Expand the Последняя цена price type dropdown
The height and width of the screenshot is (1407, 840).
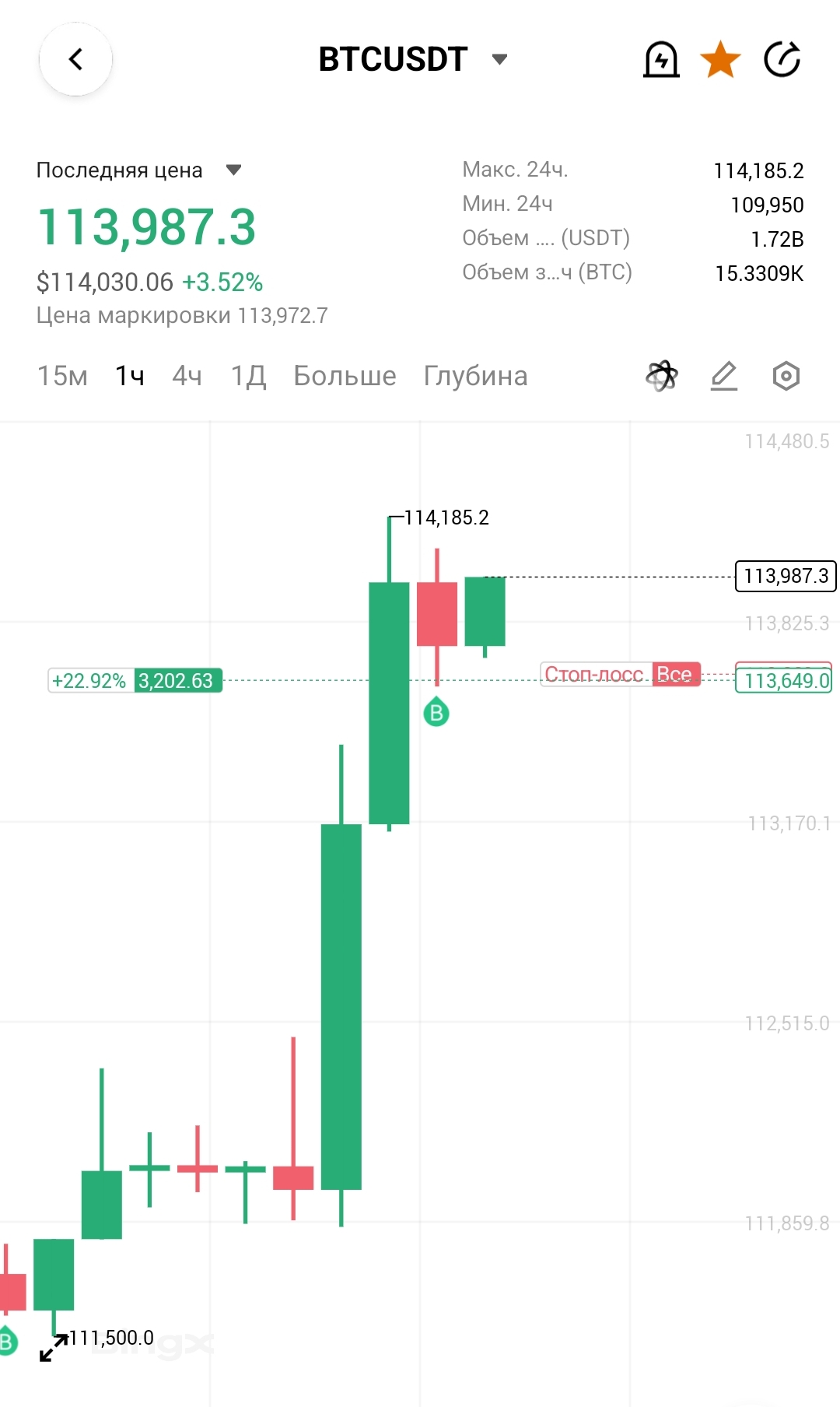[x=233, y=170]
